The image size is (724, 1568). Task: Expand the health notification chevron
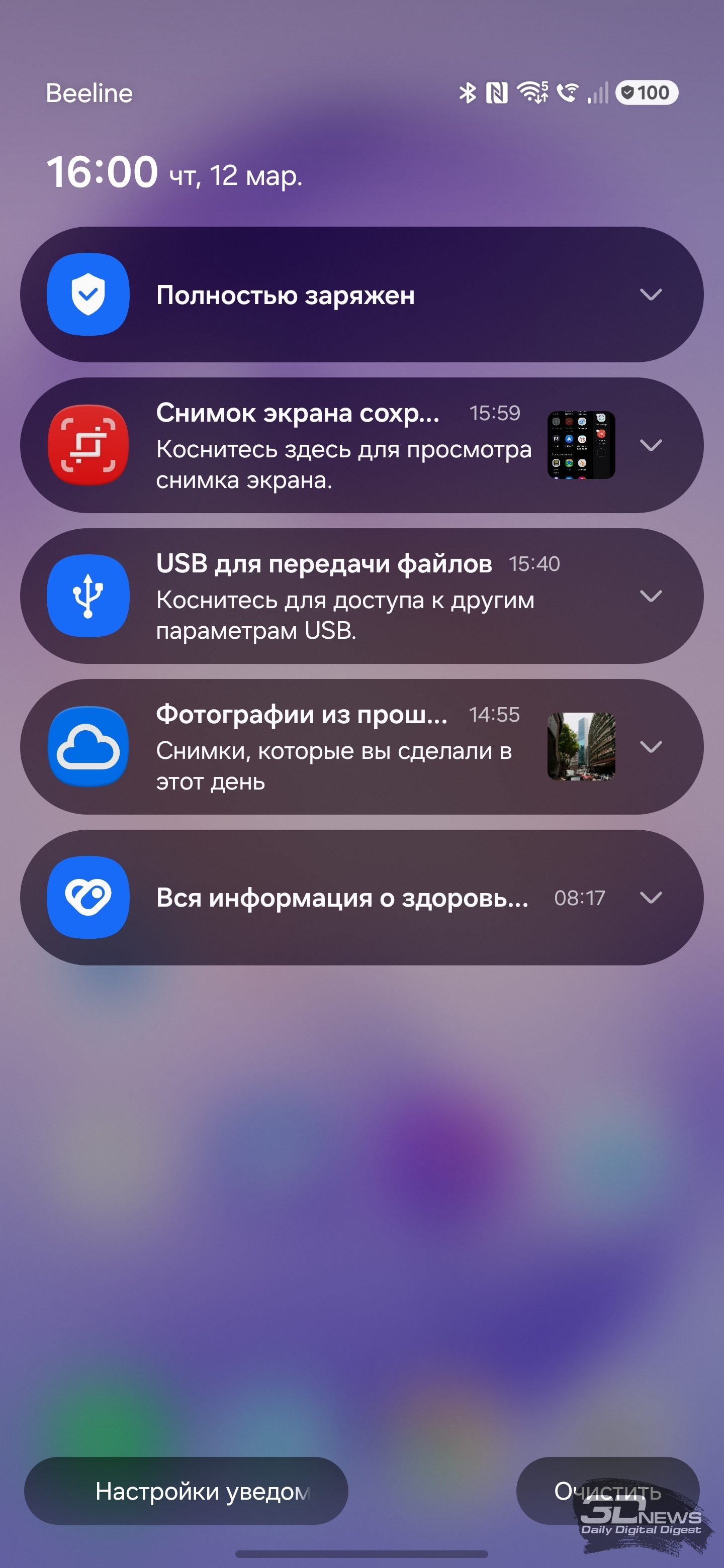(650, 898)
